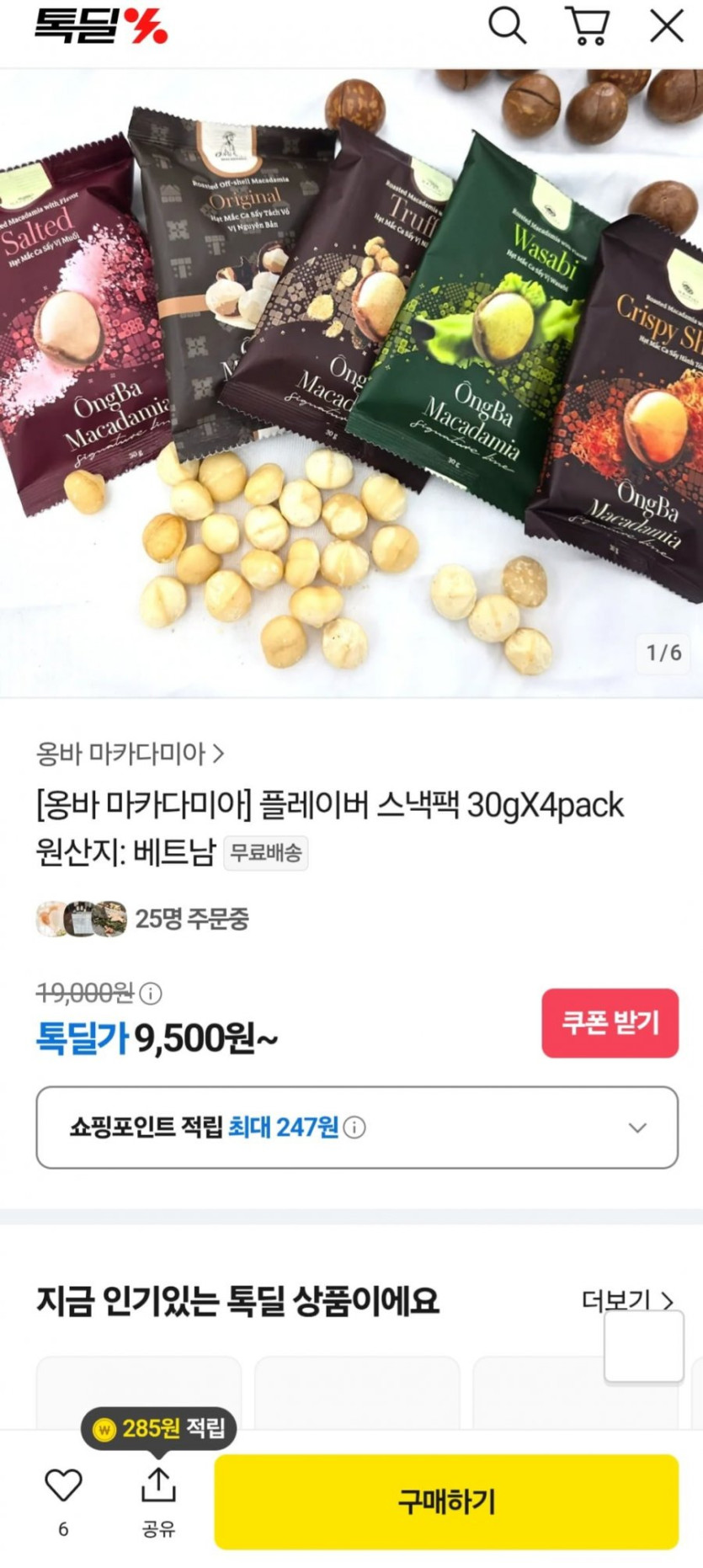Open the shopping cart

tap(587, 25)
